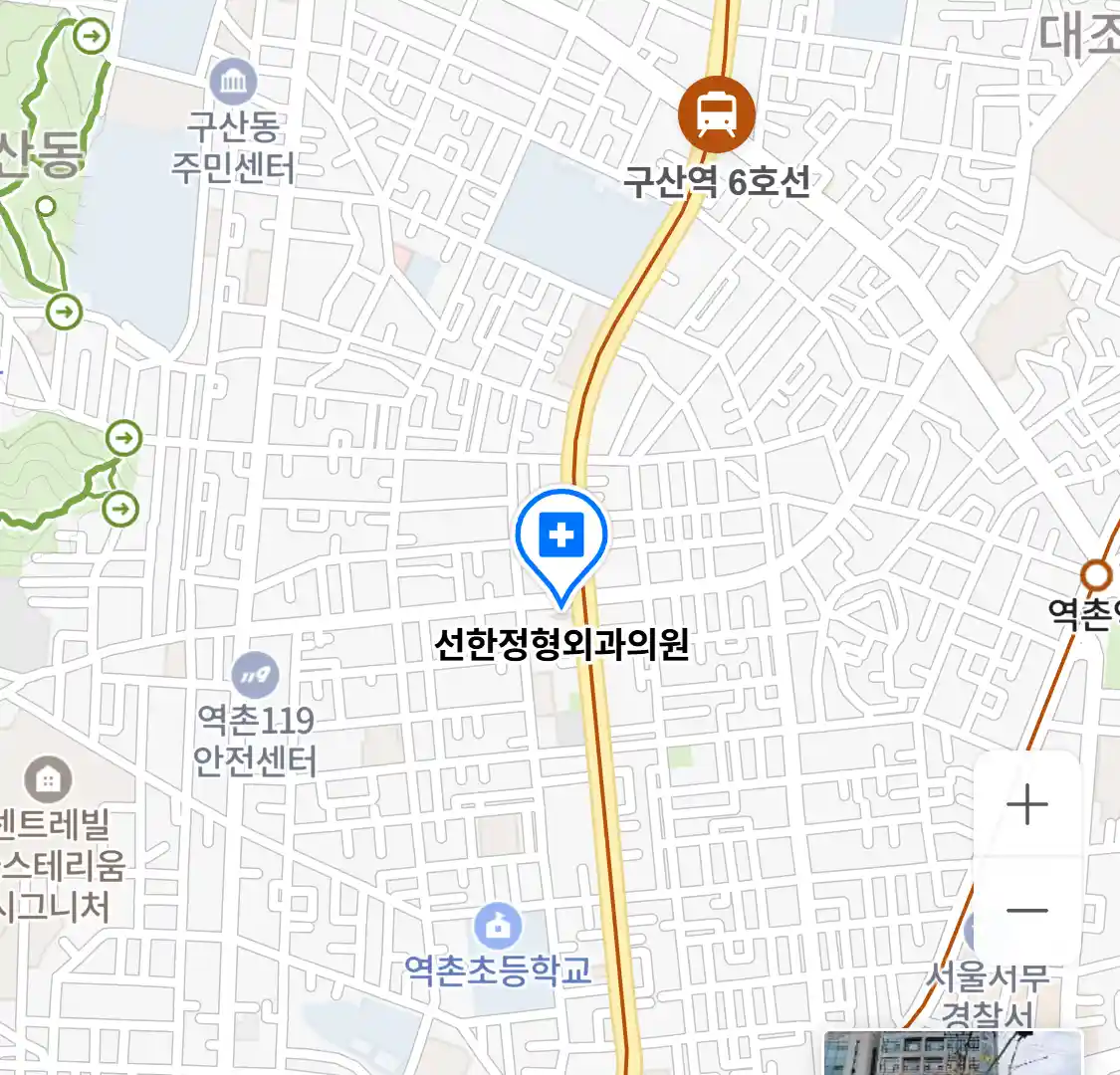
Task: Tap the 구산동 주민센터 place marker
Action: point(233,83)
